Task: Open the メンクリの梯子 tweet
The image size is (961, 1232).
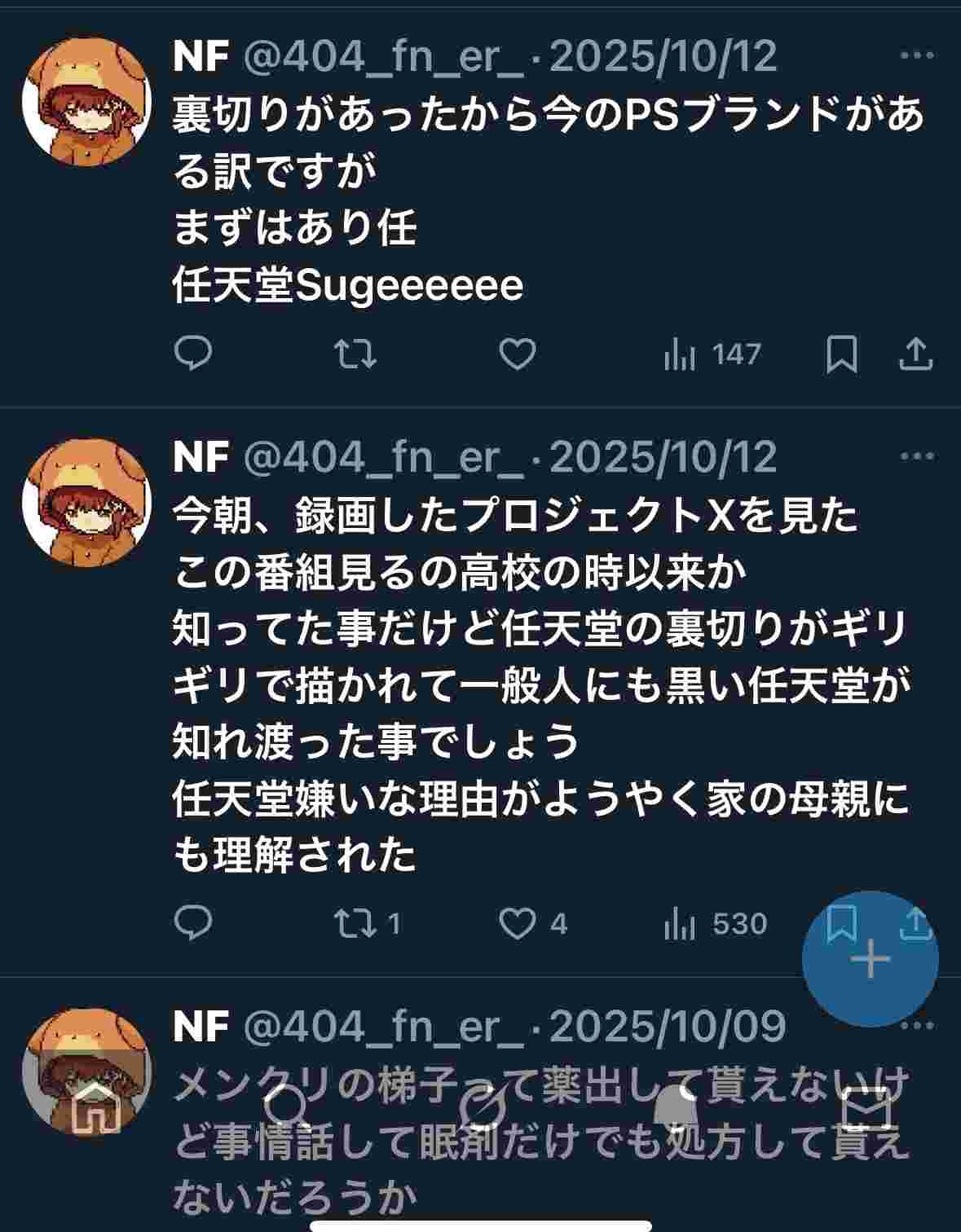Action: pyautogui.click(x=538, y=1141)
